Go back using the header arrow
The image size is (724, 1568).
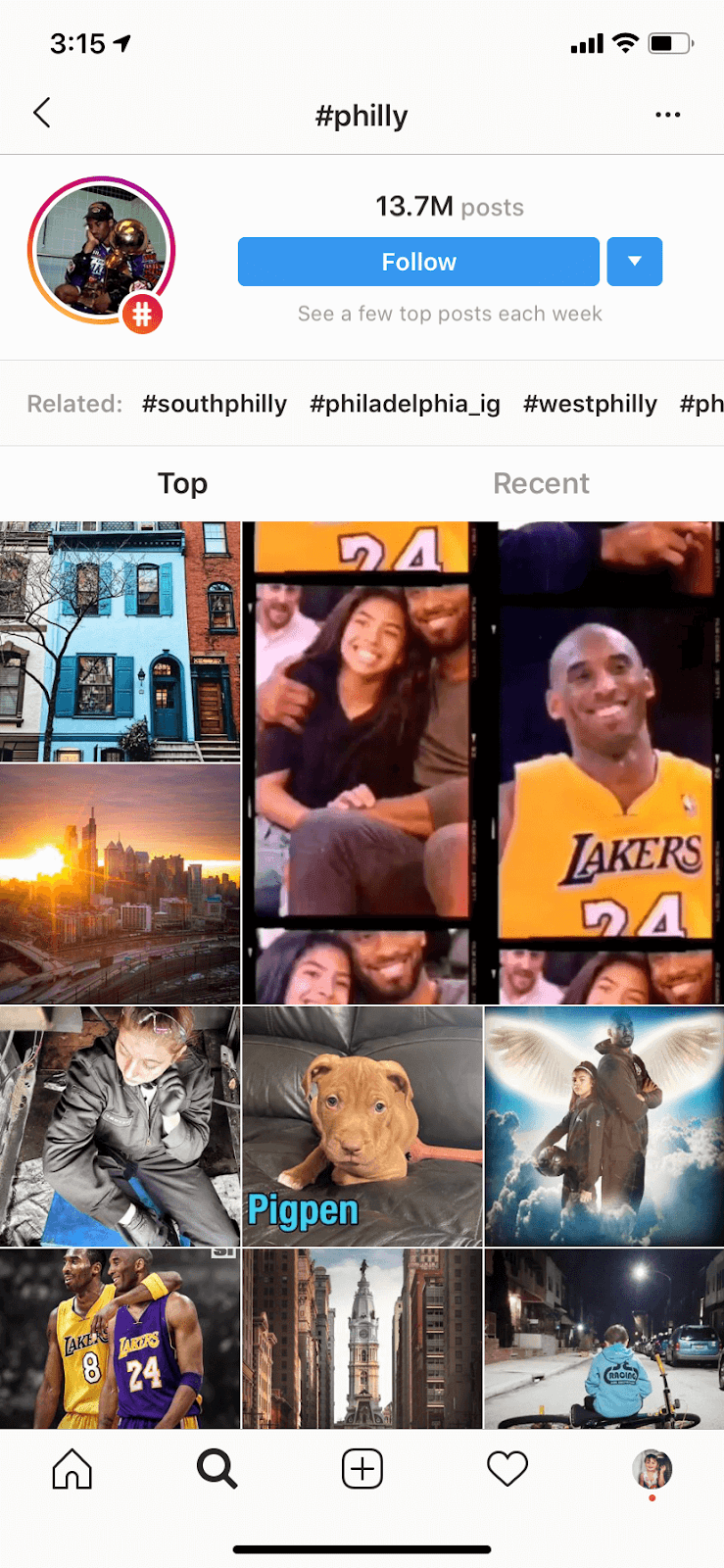(42, 114)
